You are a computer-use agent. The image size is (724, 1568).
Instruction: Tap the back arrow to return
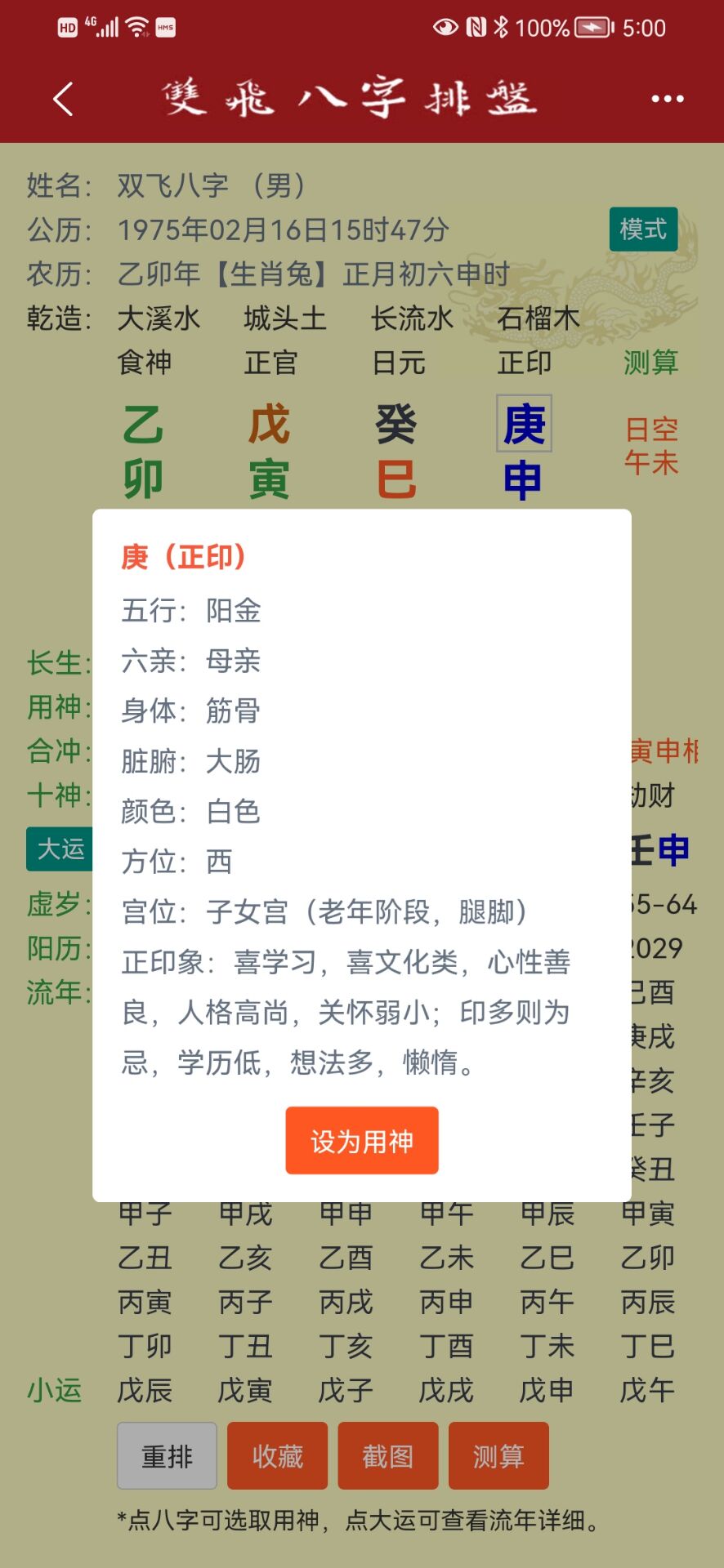point(61,98)
